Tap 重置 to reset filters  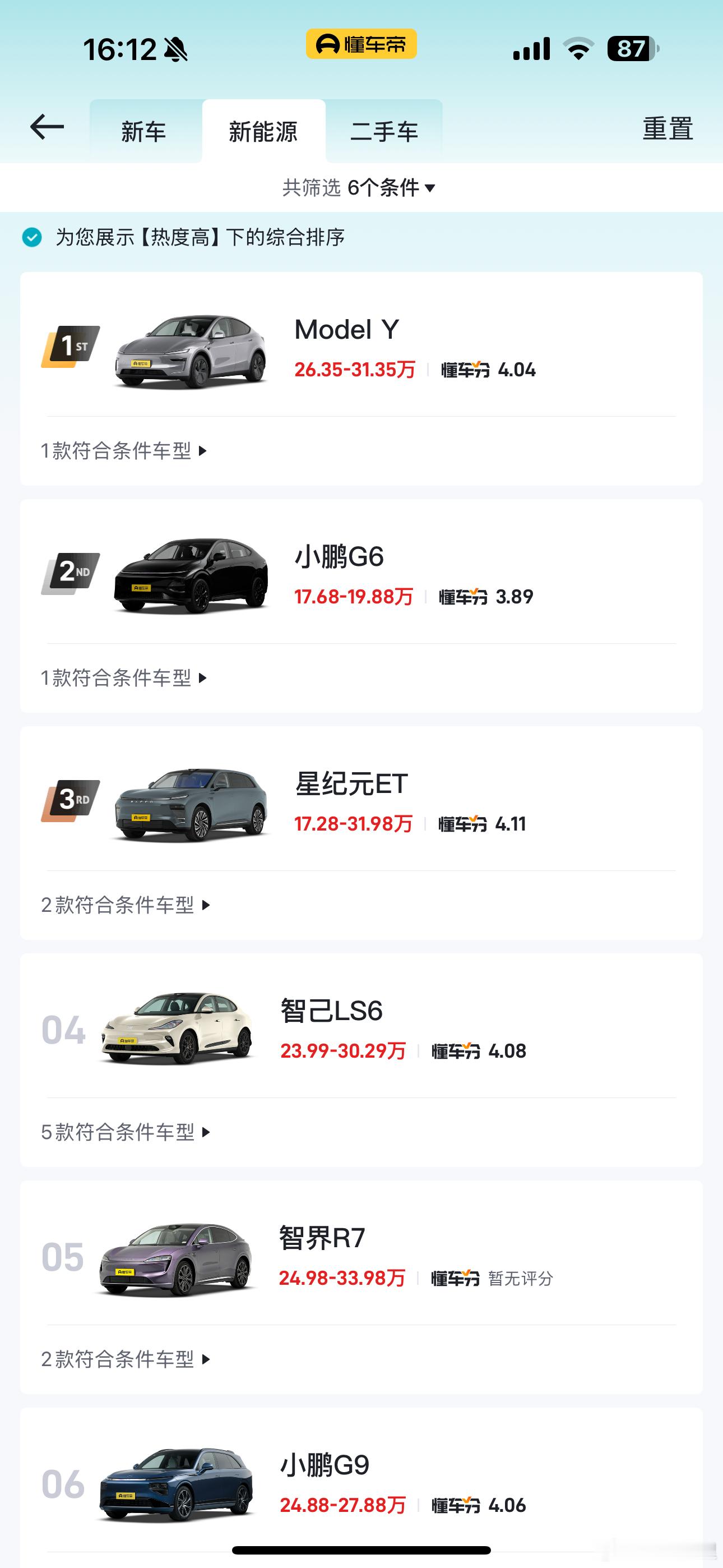pyautogui.click(x=668, y=129)
